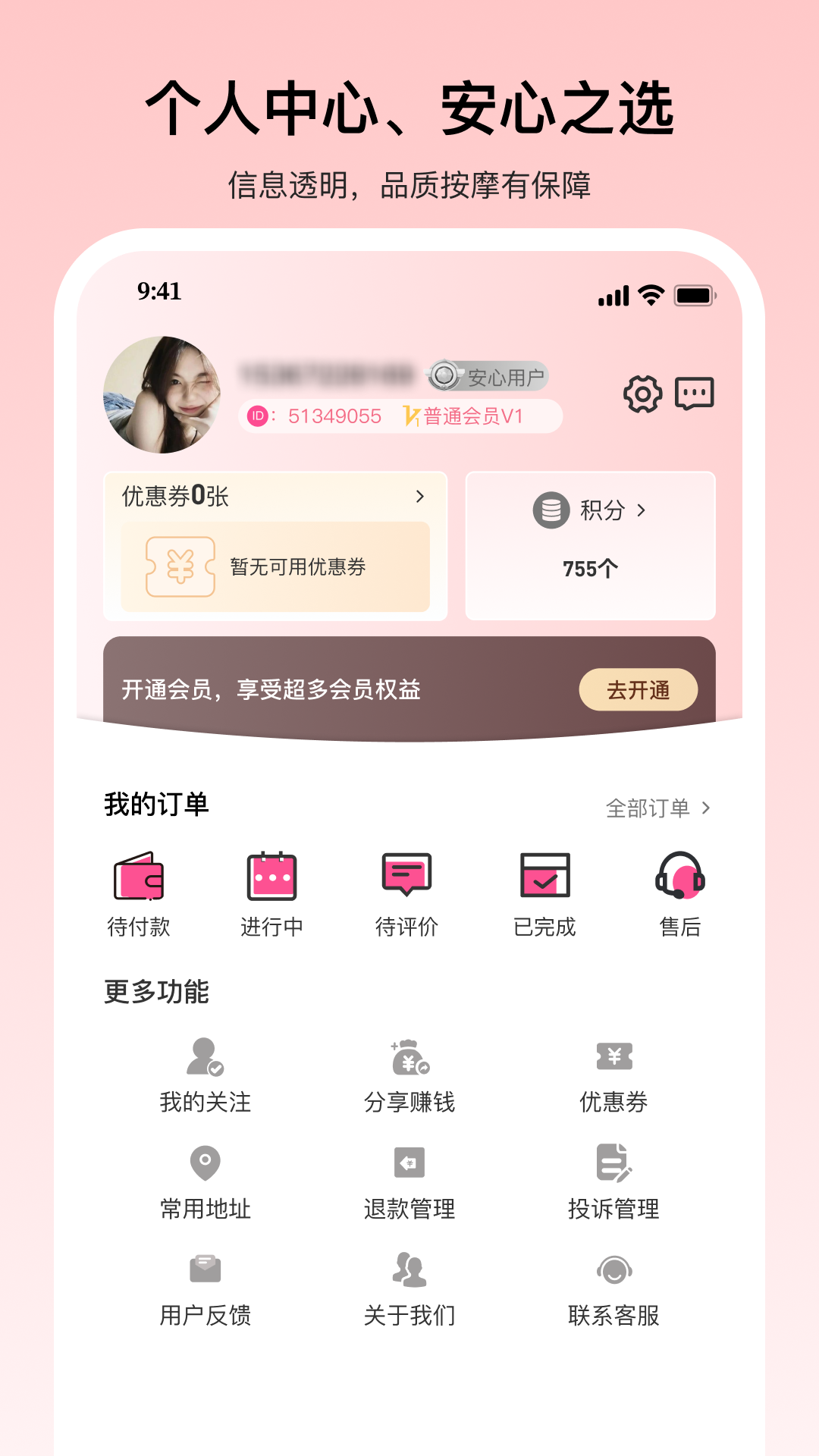This screenshot has width=819, height=1456.
Task: Open the messages icon beside settings
Action: (695, 393)
